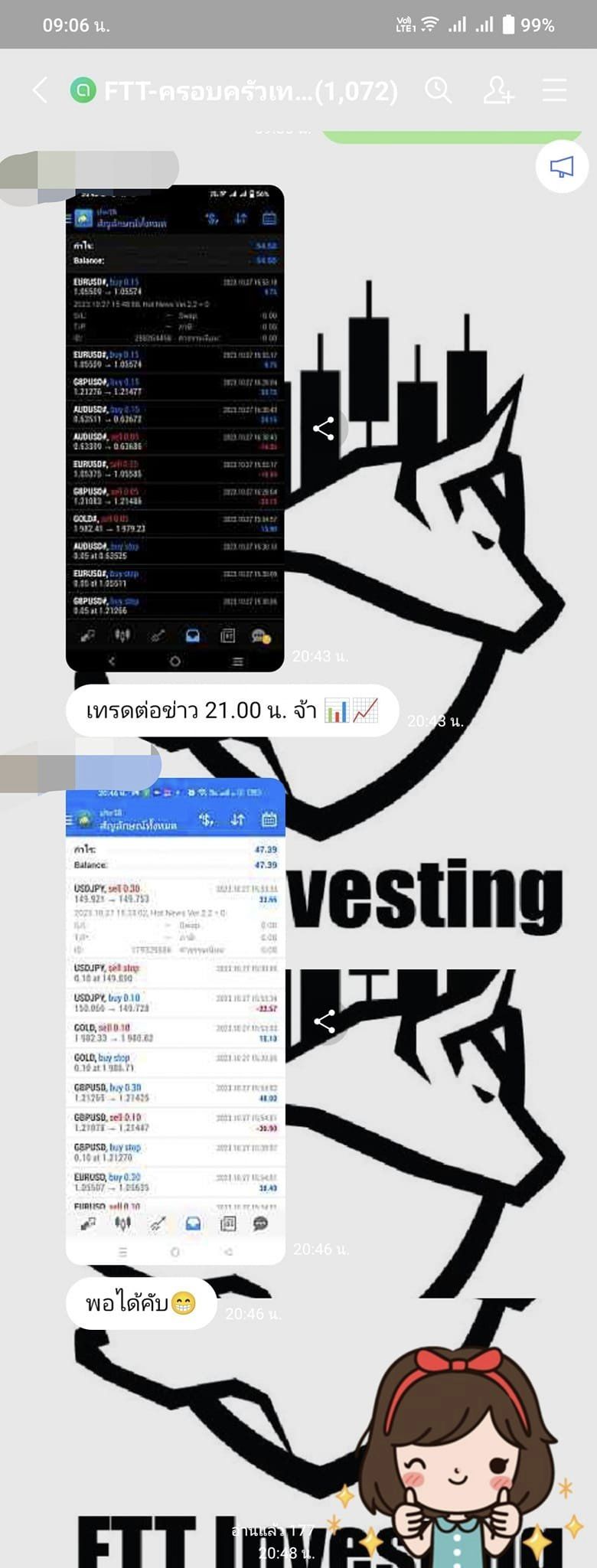Open the dark trading screenshot image

click(x=175, y=429)
